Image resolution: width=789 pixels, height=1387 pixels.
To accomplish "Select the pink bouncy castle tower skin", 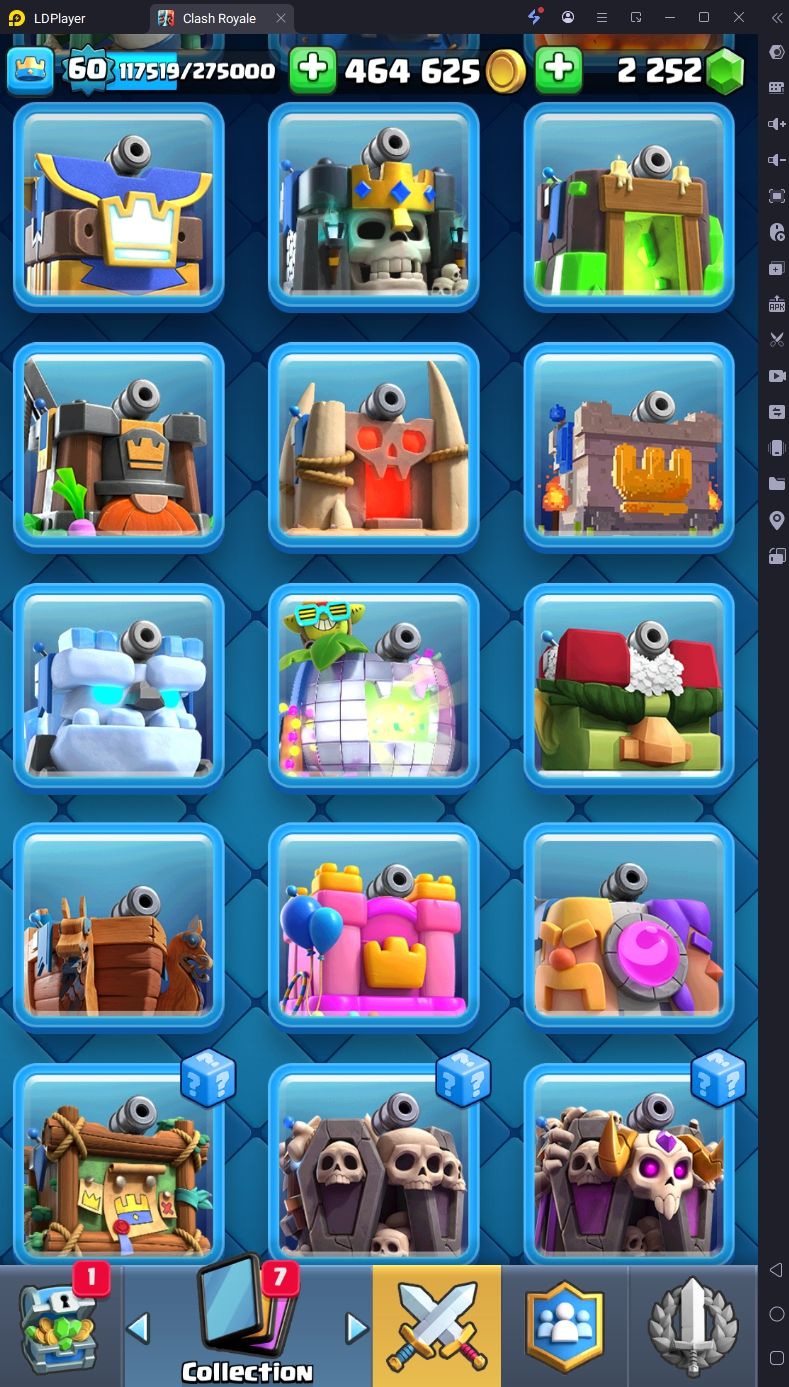I will coord(374,927).
